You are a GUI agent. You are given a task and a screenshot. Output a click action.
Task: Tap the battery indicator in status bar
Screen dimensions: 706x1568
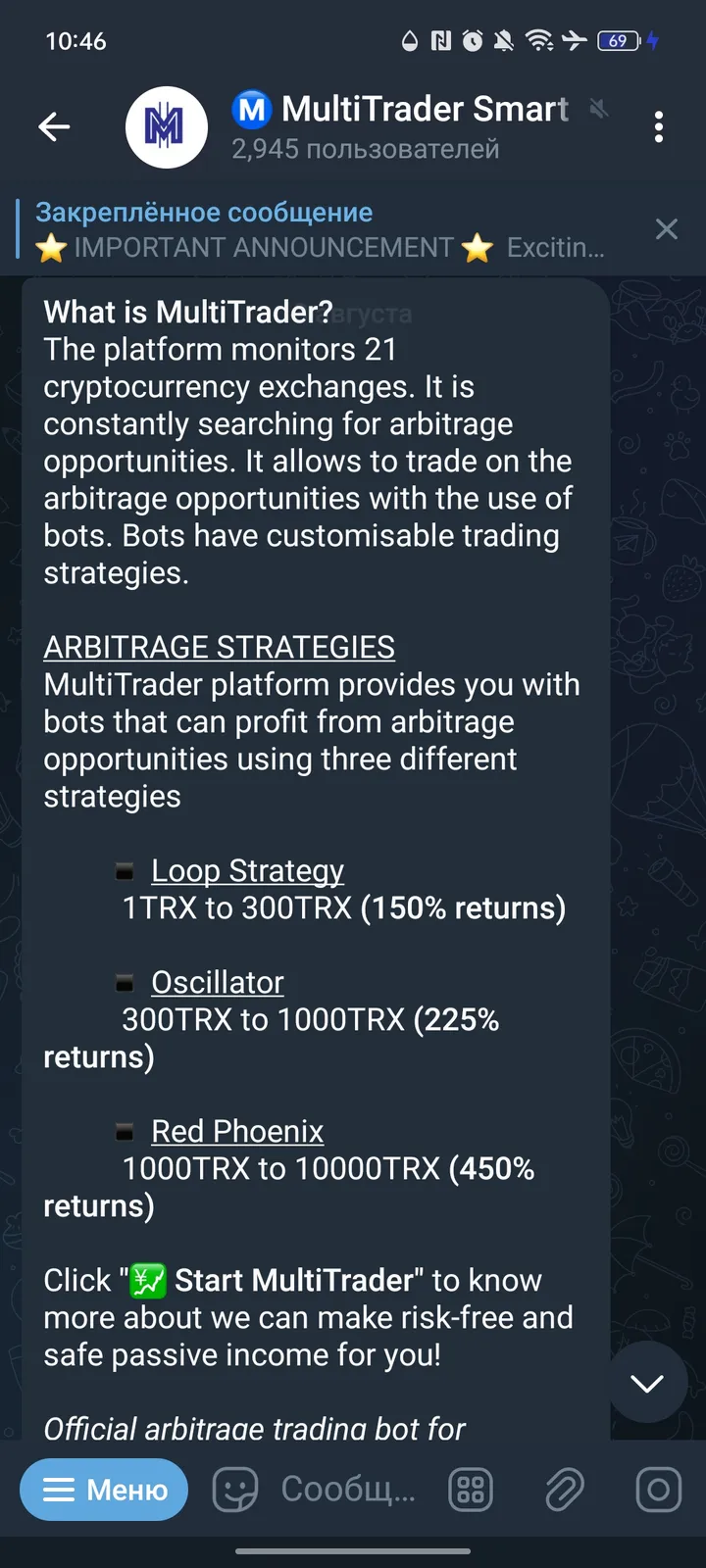(x=619, y=41)
